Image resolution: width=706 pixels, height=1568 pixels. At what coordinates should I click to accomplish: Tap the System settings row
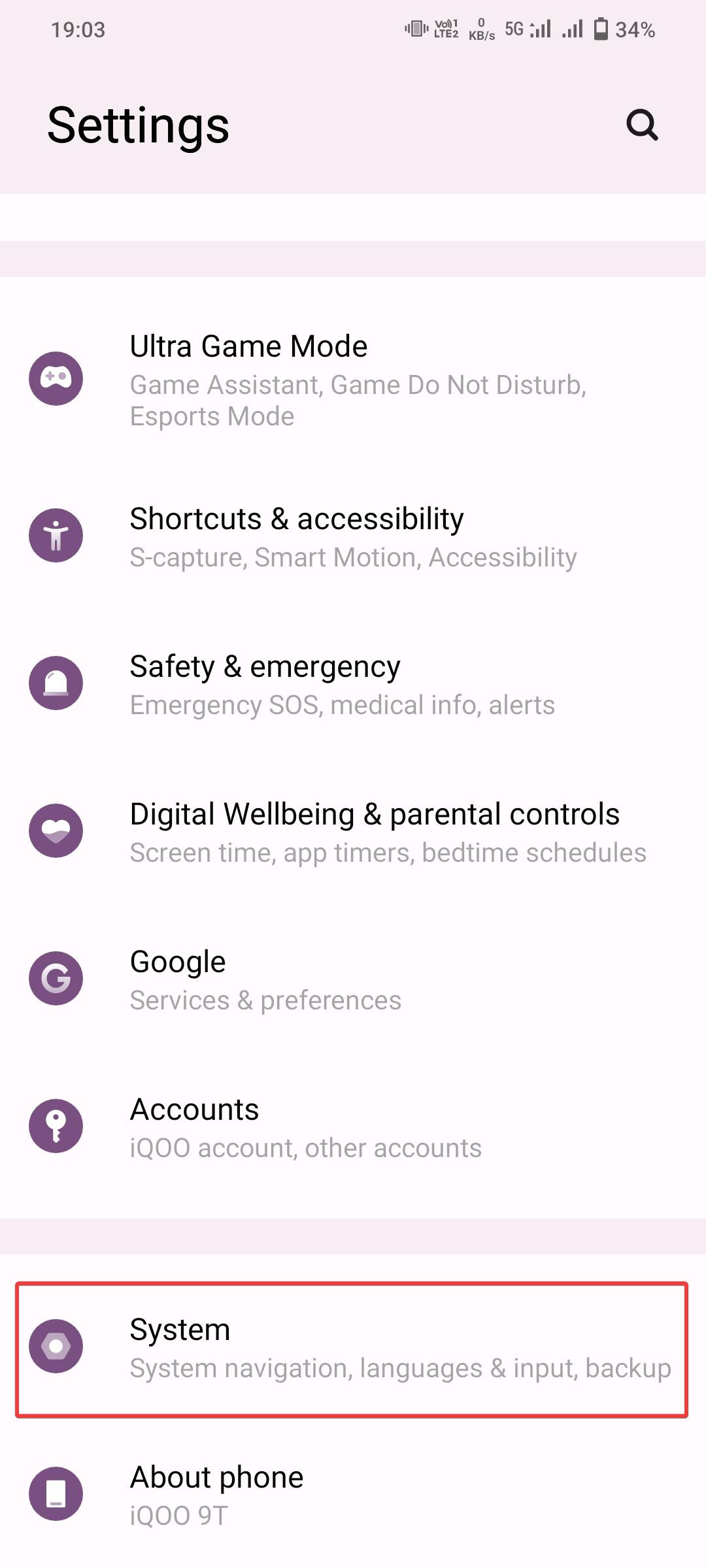[x=353, y=1348]
